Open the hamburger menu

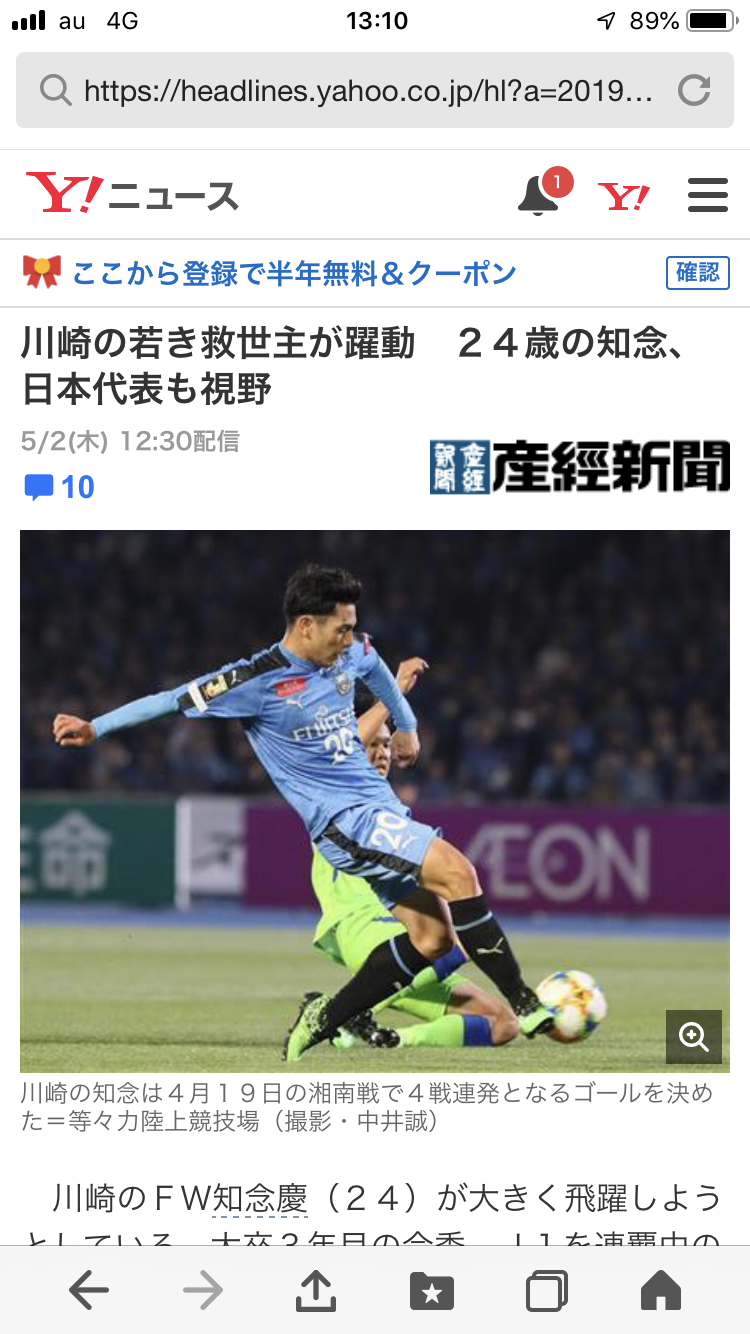click(x=708, y=194)
